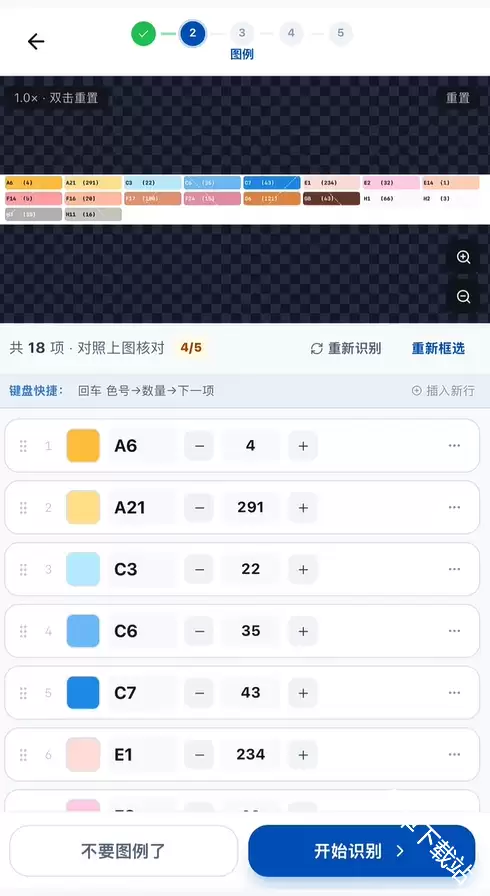Open the more options for C3
The image size is (490, 896).
coord(454,569)
